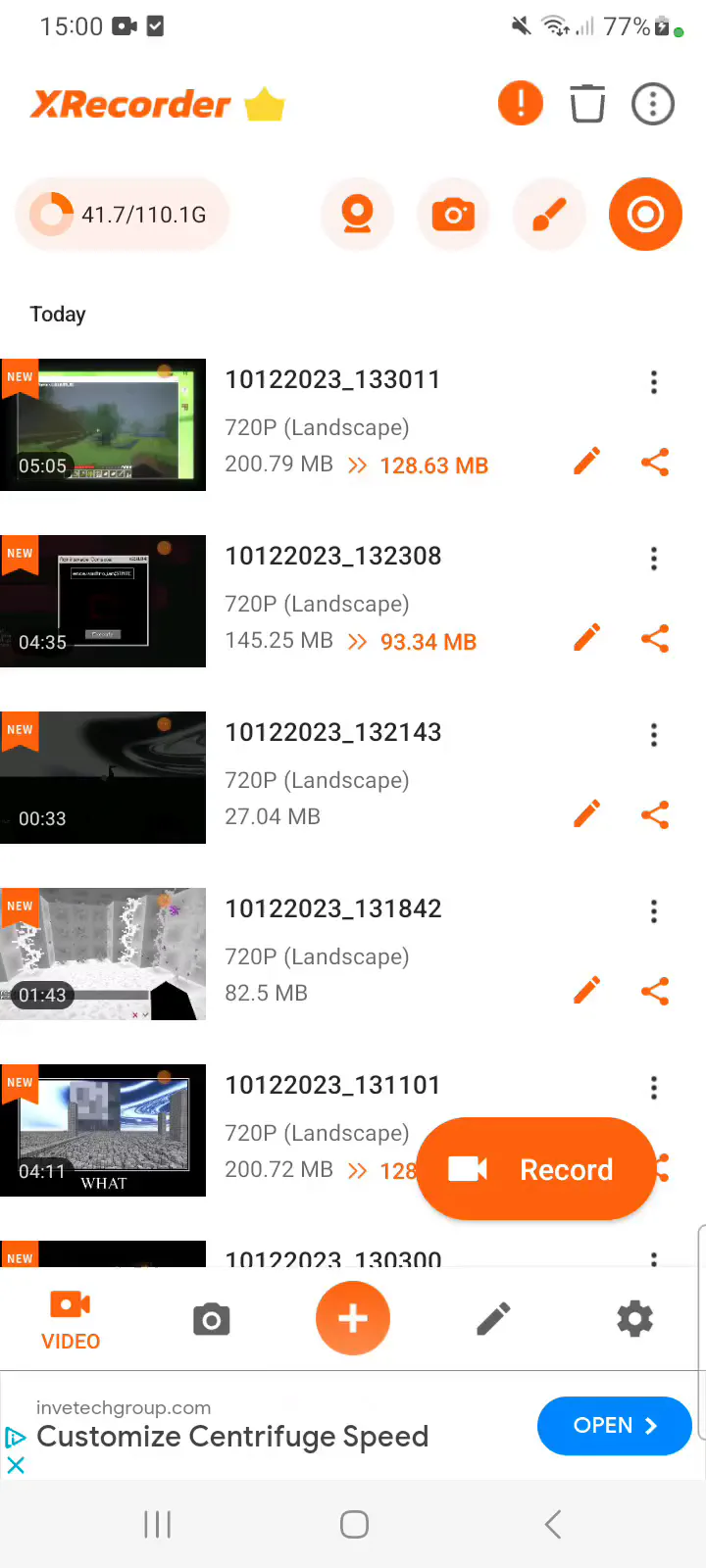Open the alert exclamation icon
706x1568 pixels.
coord(521,103)
